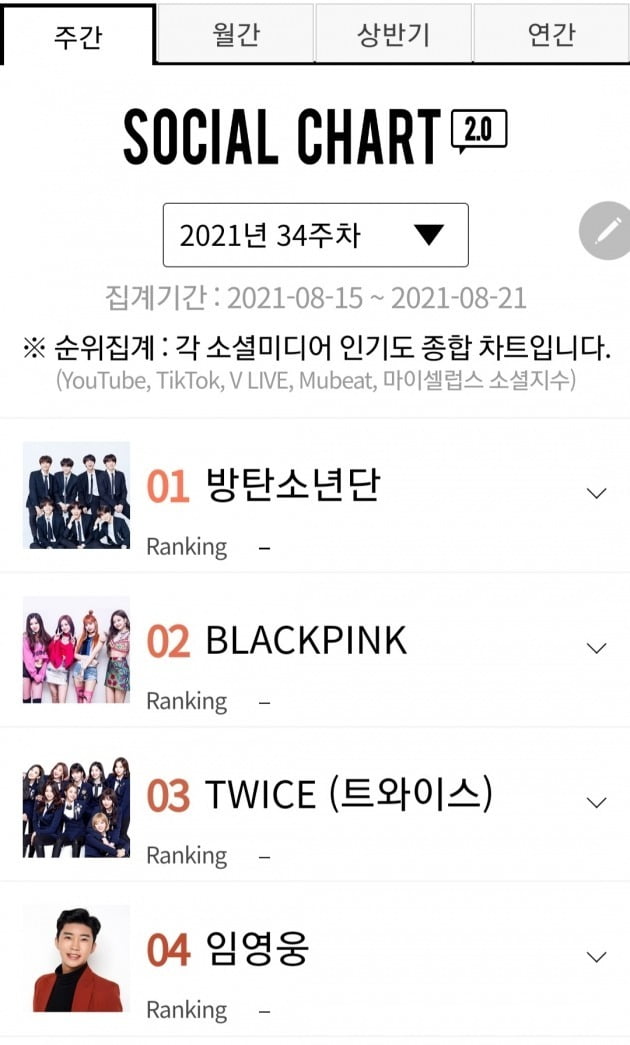The width and height of the screenshot is (630, 1045).
Task: Select the 주간 tab
Action: tap(78, 36)
